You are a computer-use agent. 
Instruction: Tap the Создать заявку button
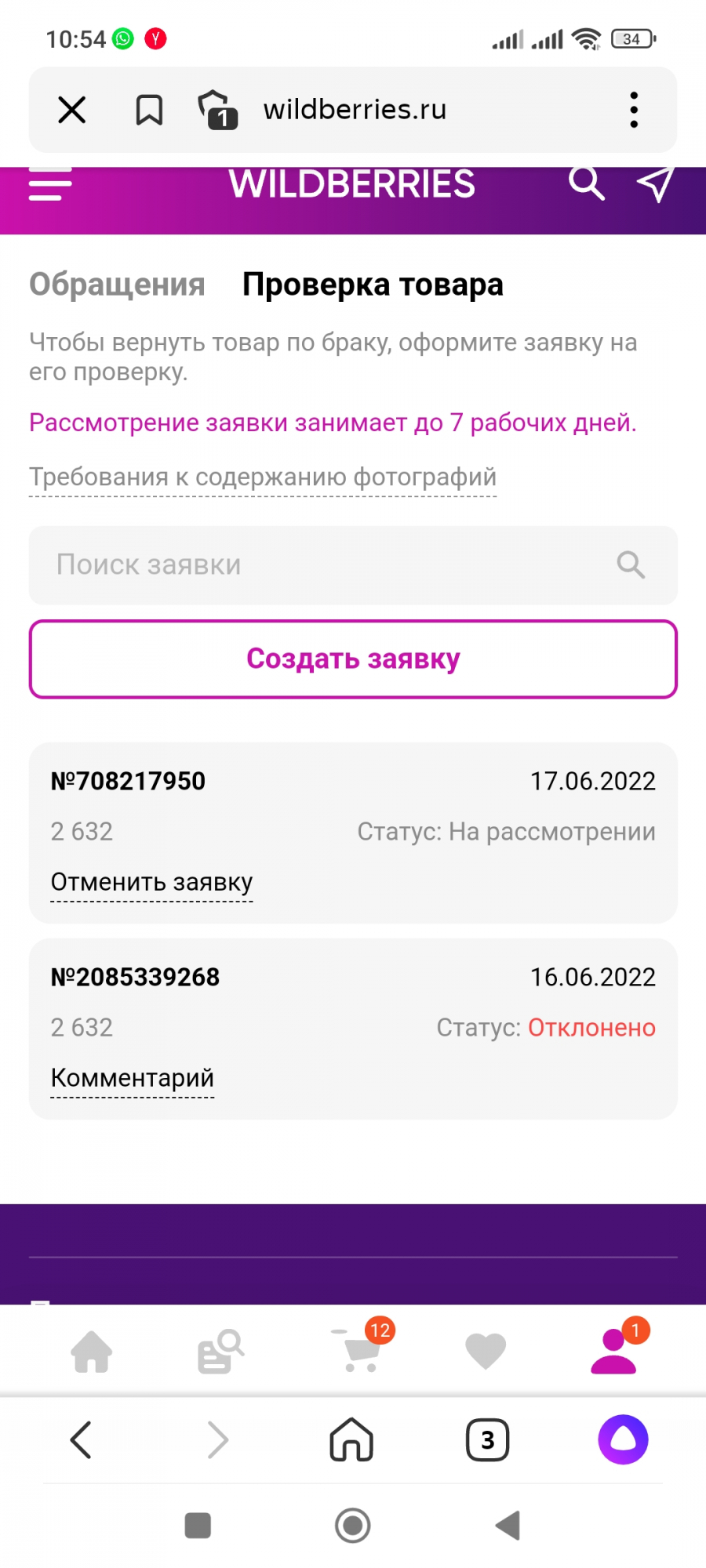353,659
